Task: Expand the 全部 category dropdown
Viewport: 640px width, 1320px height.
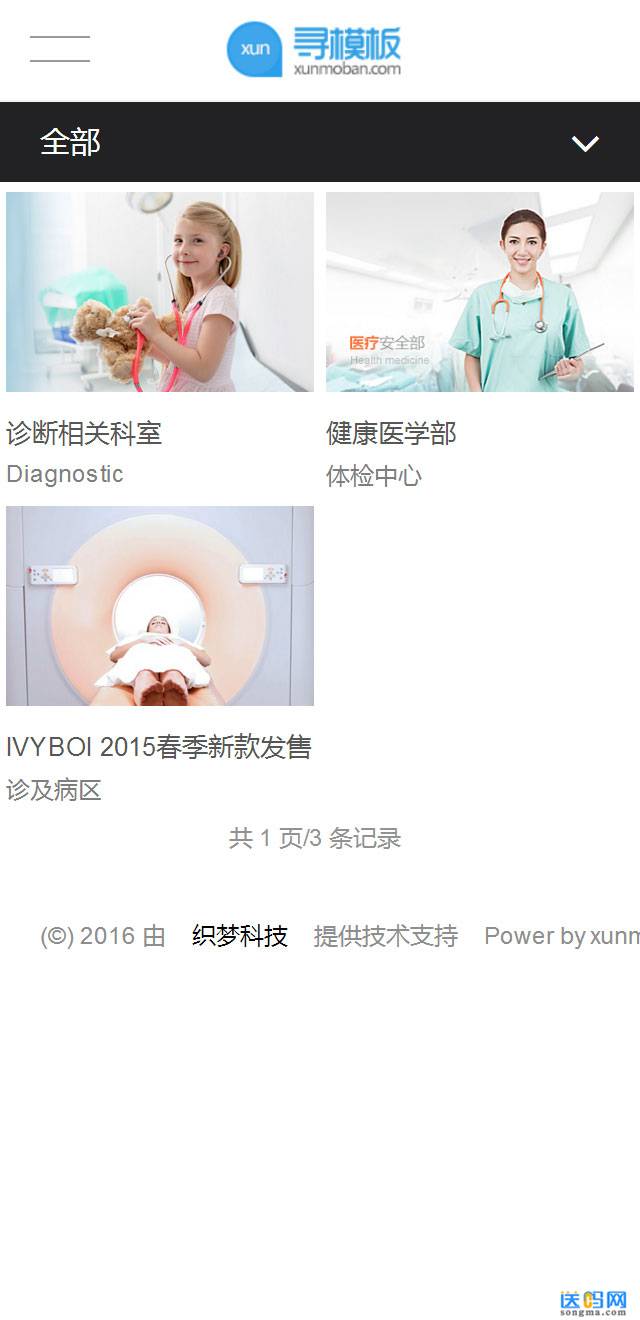Action: (x=584, y=143)
